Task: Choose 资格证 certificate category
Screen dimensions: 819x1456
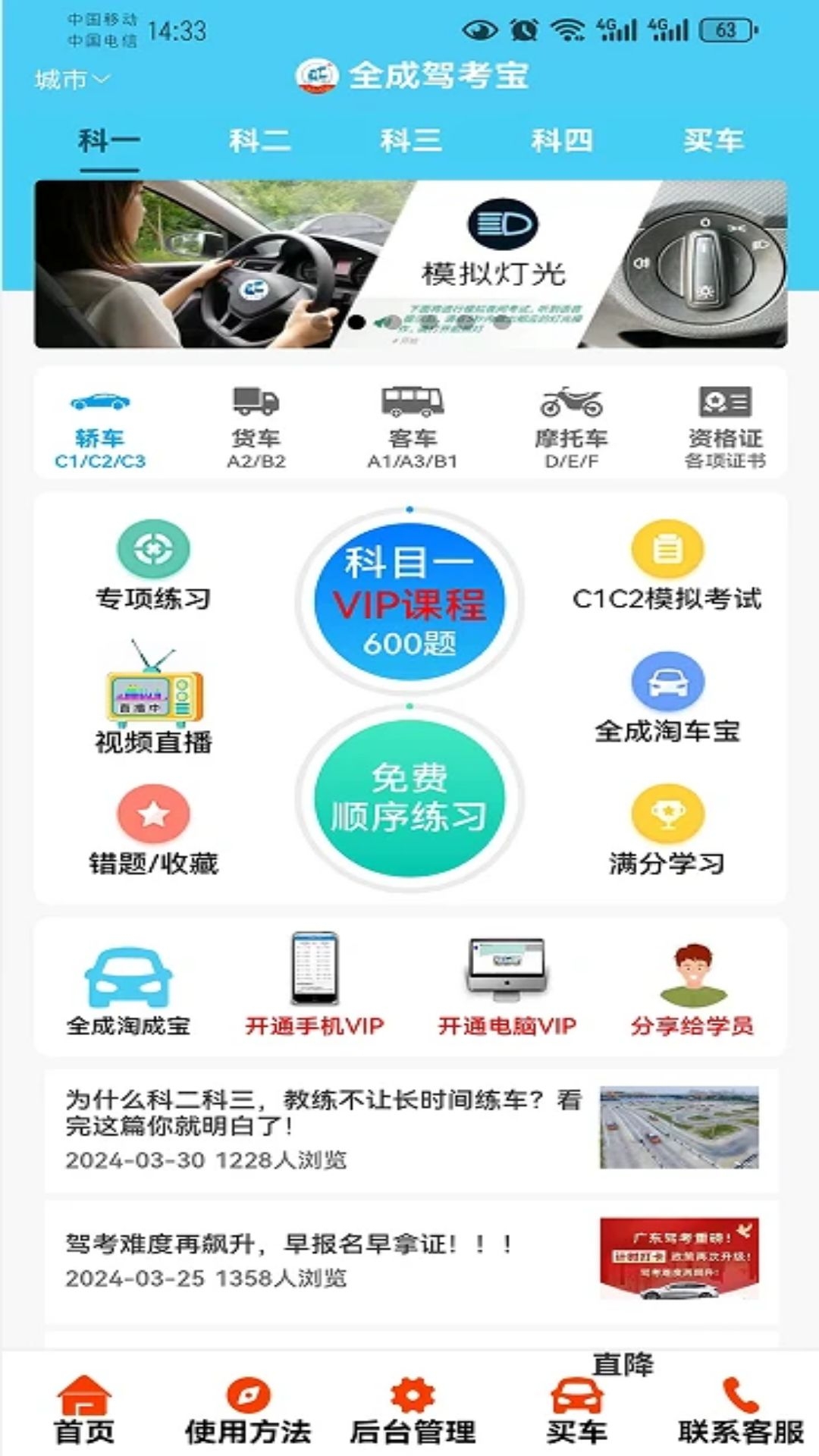Action: click(x=725, y=426)
